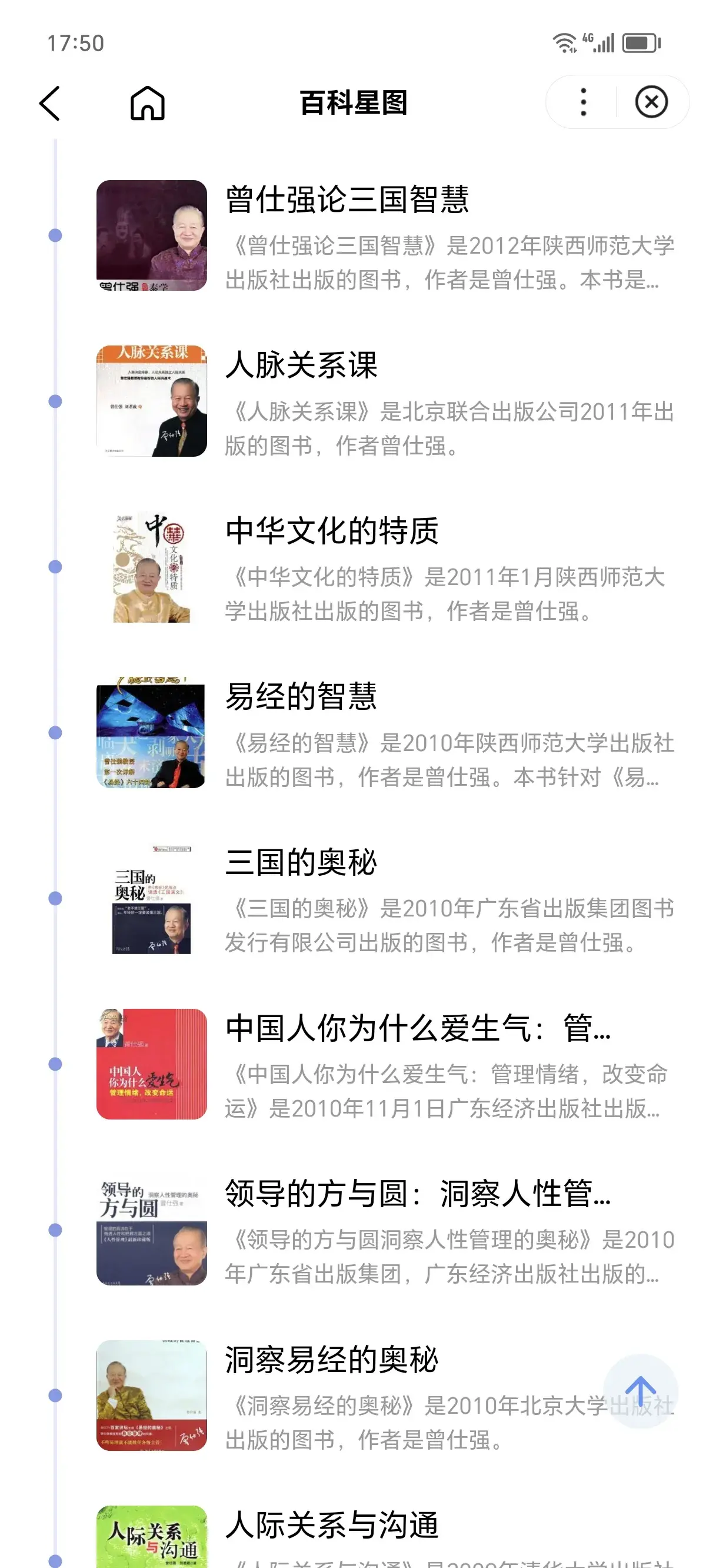View 领导的方与圆 book entry
Screen dimensions: 706x1568
coord(418,1194)
